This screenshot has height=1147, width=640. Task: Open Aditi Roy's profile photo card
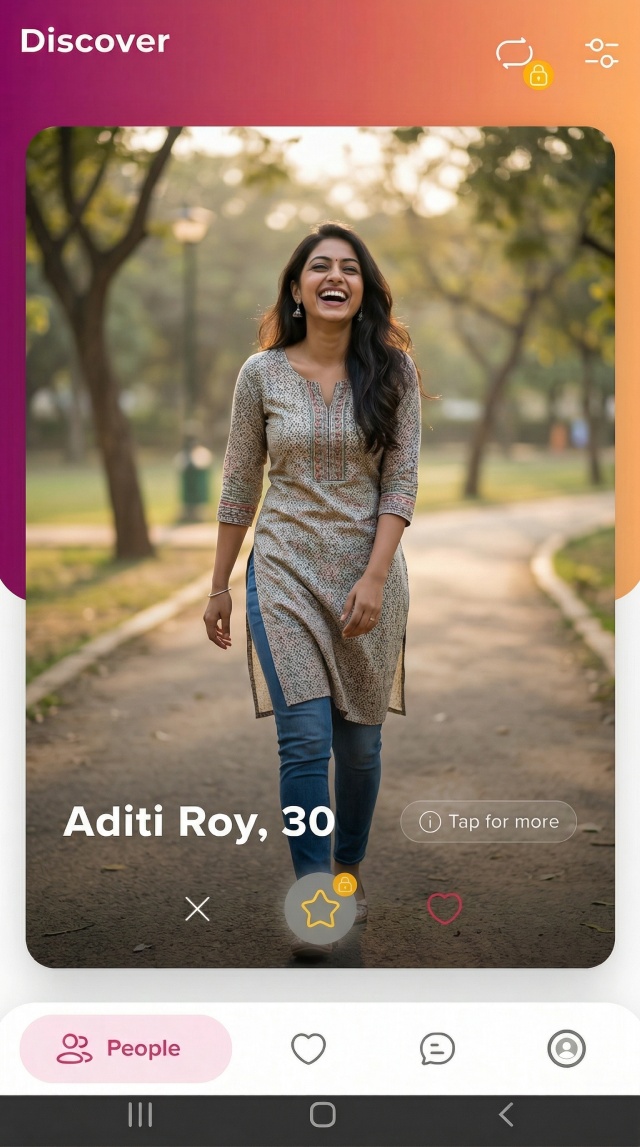coord(320,450)
